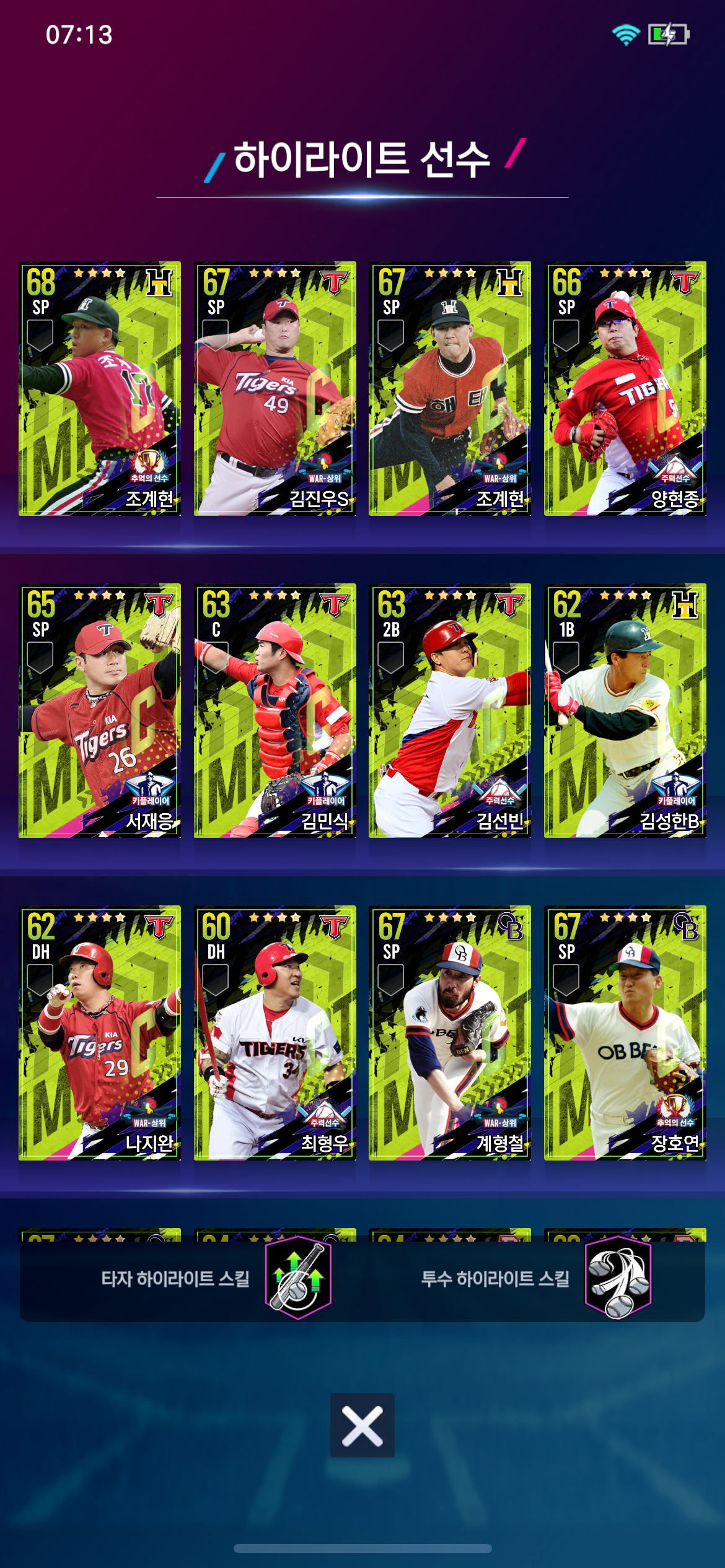View the 김선빈 2B card

(450, 710)
